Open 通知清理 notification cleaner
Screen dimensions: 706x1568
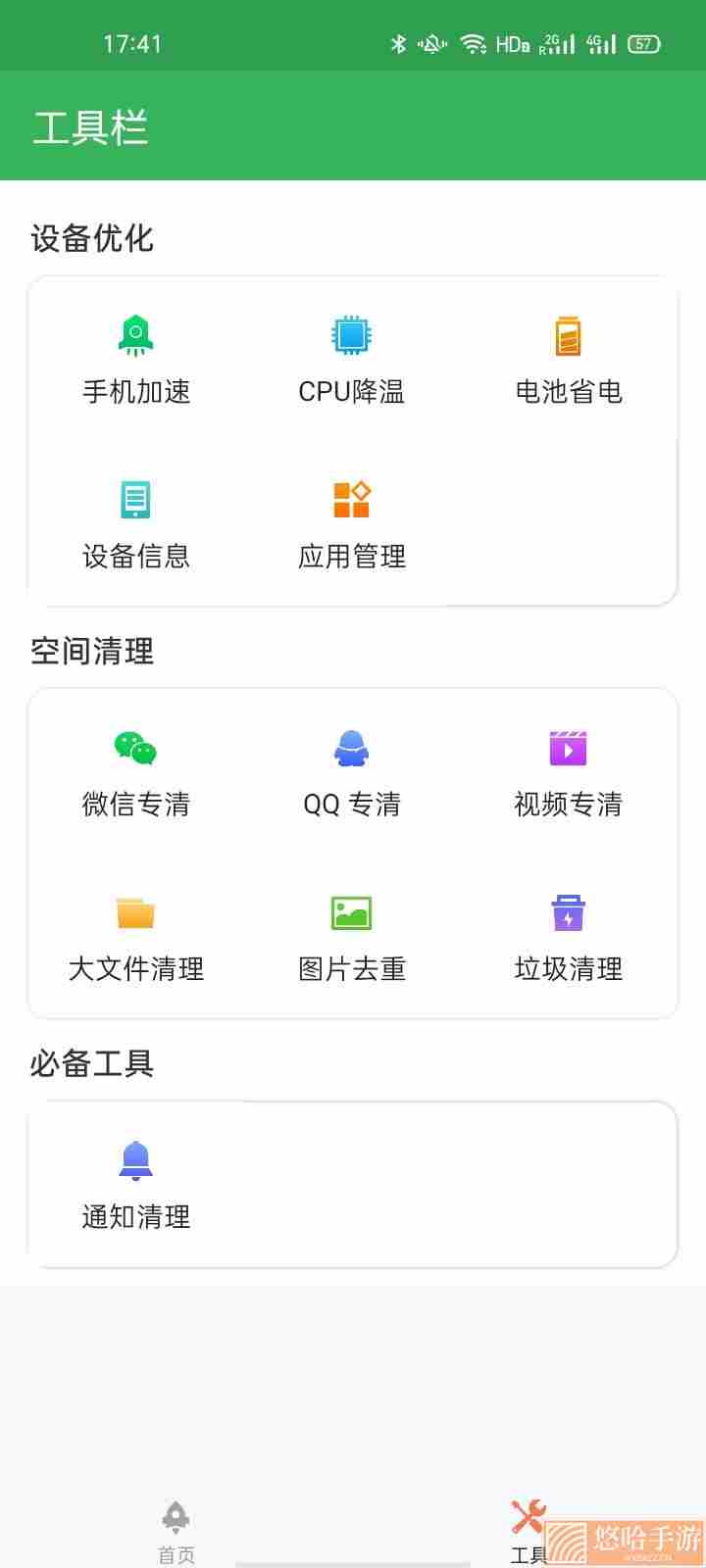coord(136,1185)
